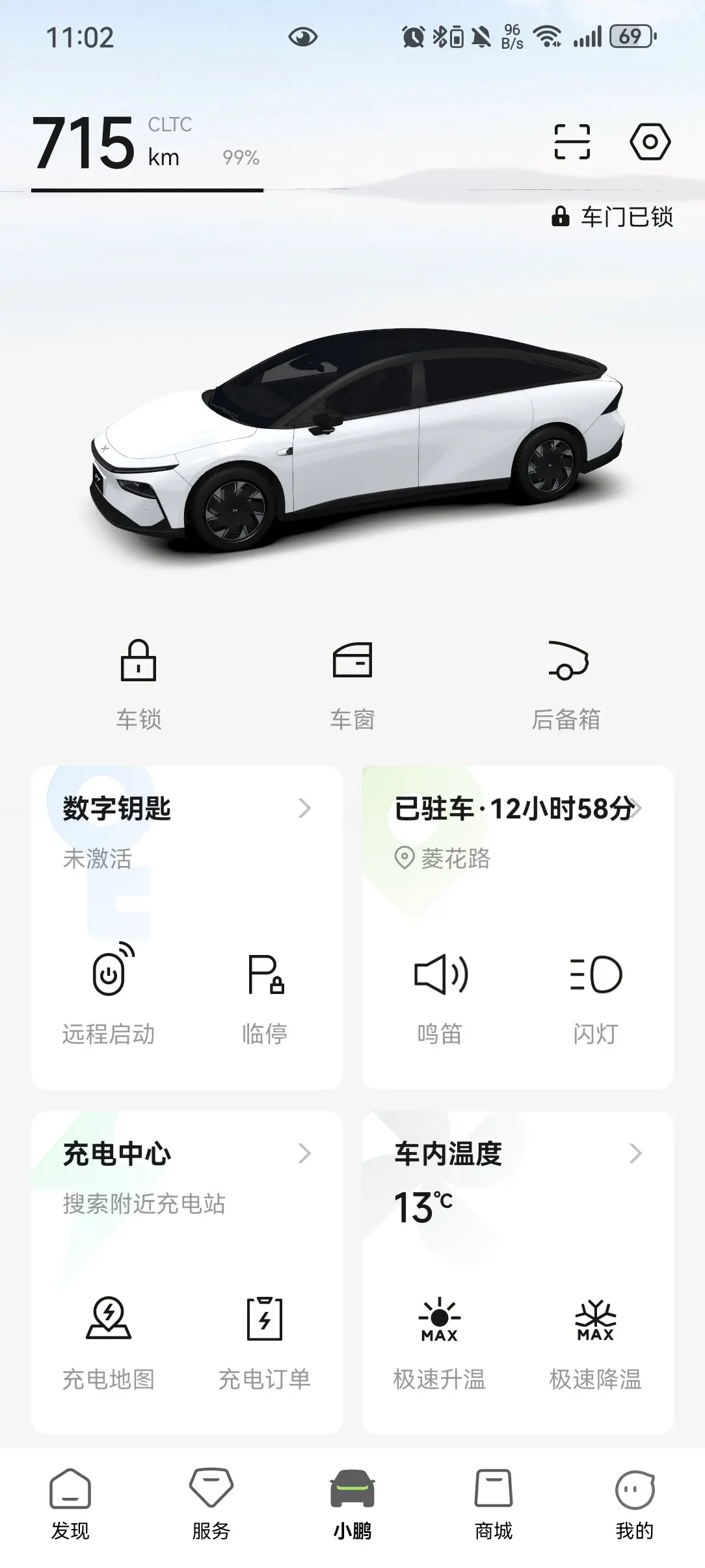
Task: Switch to the 服务 tab
Action: click(211, 1503)
